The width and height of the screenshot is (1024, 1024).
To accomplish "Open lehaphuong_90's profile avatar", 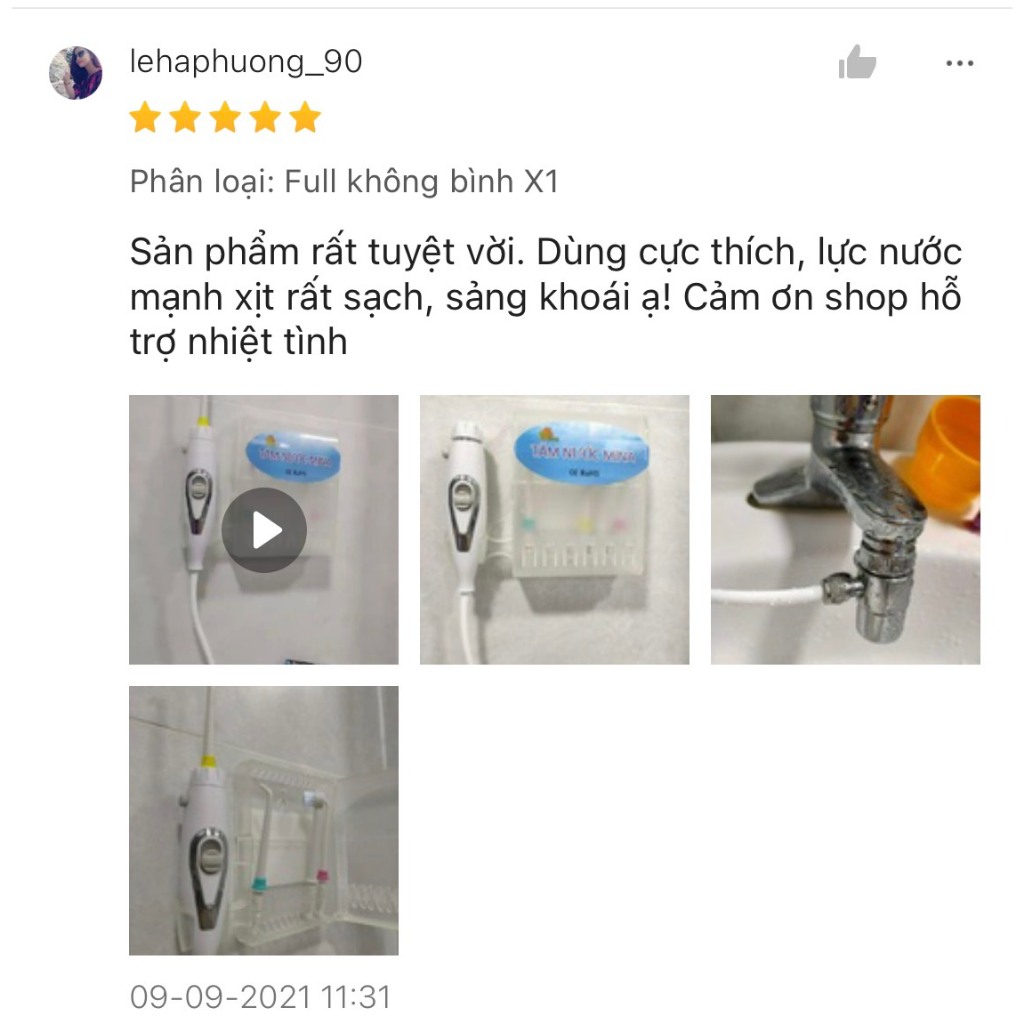I will pyautogui.click(x=76, y=73).
